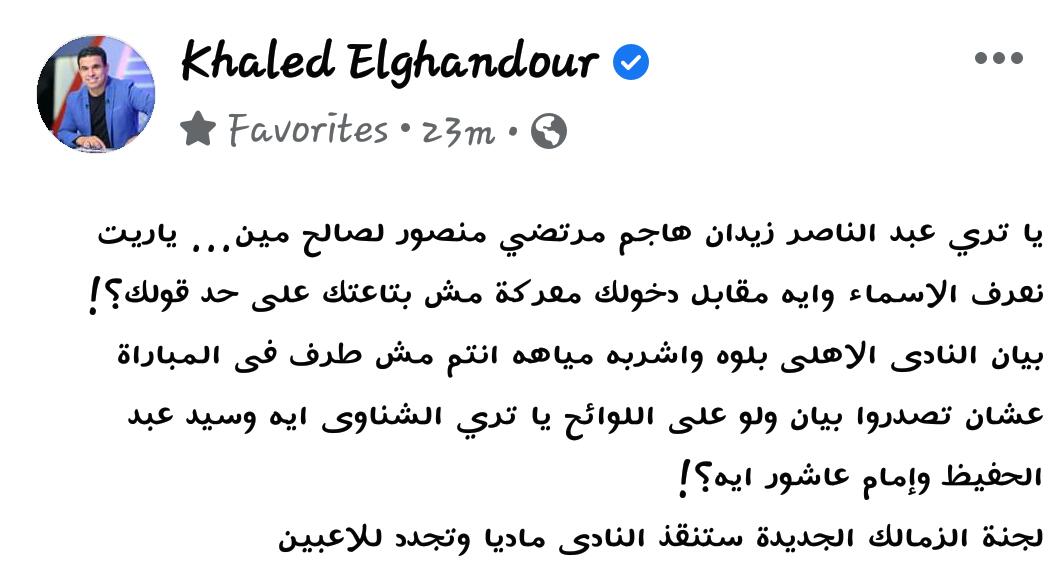Screen dimensions: 1060x583
Task: Open Khaled Elghandour's profile picture
Action: (x=96, y=94)
